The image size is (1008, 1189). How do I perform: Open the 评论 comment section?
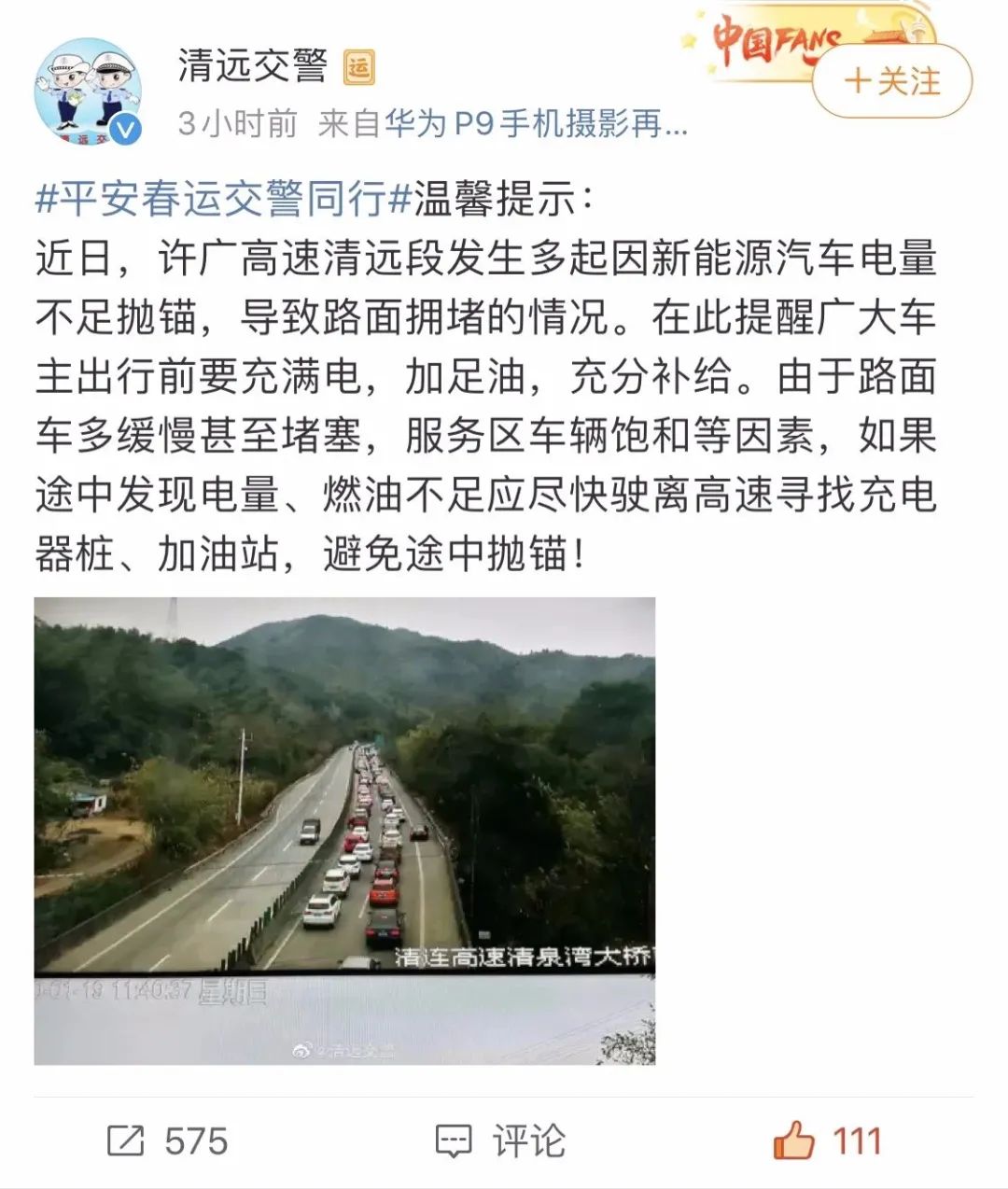502,1140
